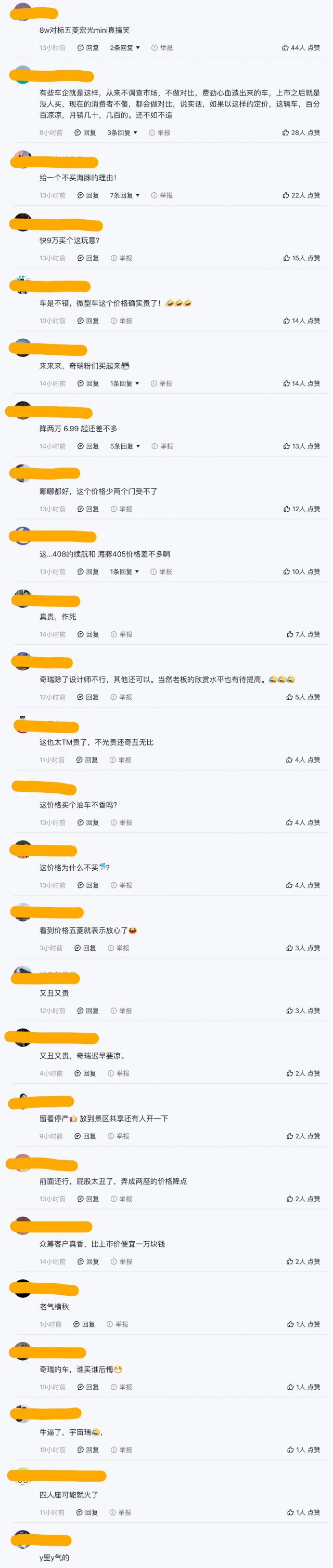Expand 1条回复 under 408的续航 comment
The width and height of the screenshot is (333, 1568).
124,572
